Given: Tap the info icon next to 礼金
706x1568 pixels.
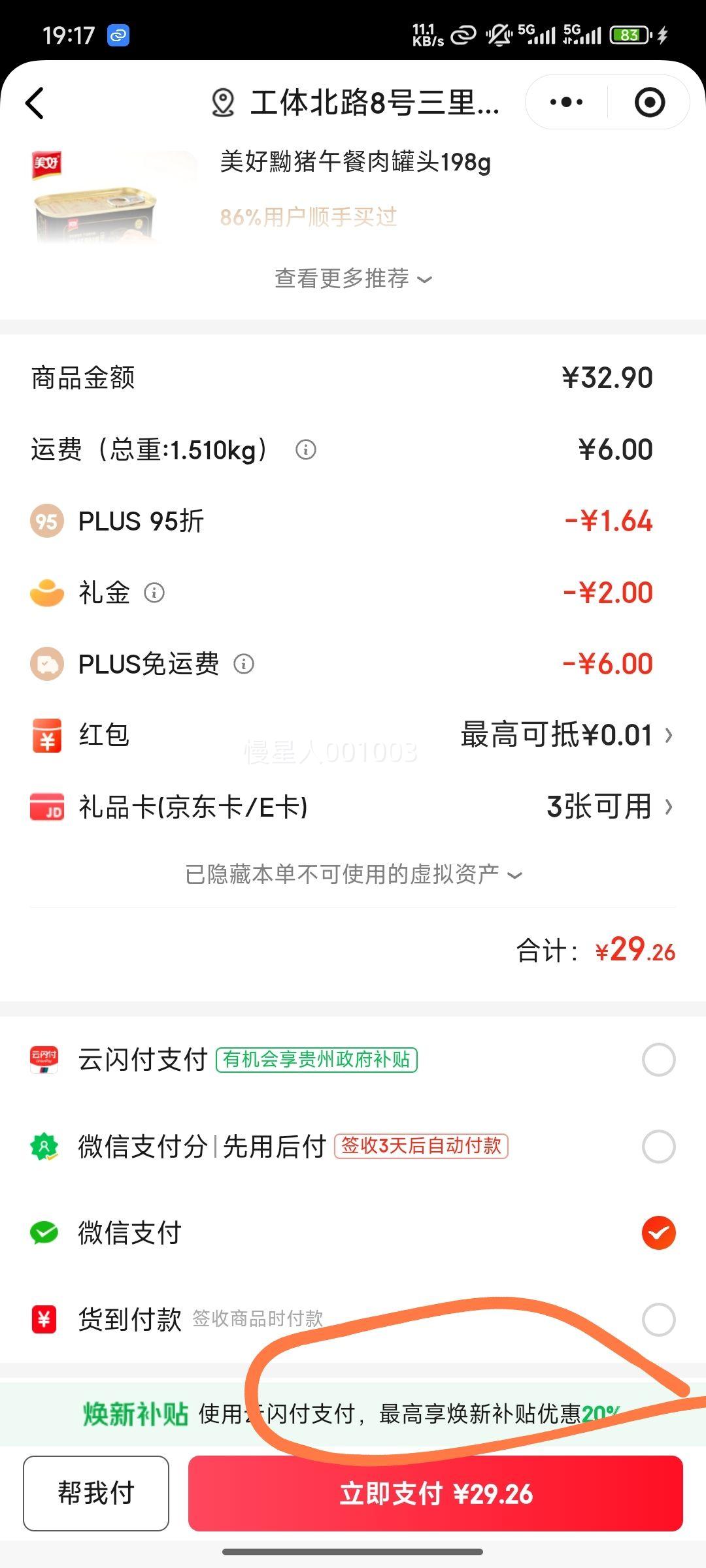Looking at the screenshot, I should (154, 593).
